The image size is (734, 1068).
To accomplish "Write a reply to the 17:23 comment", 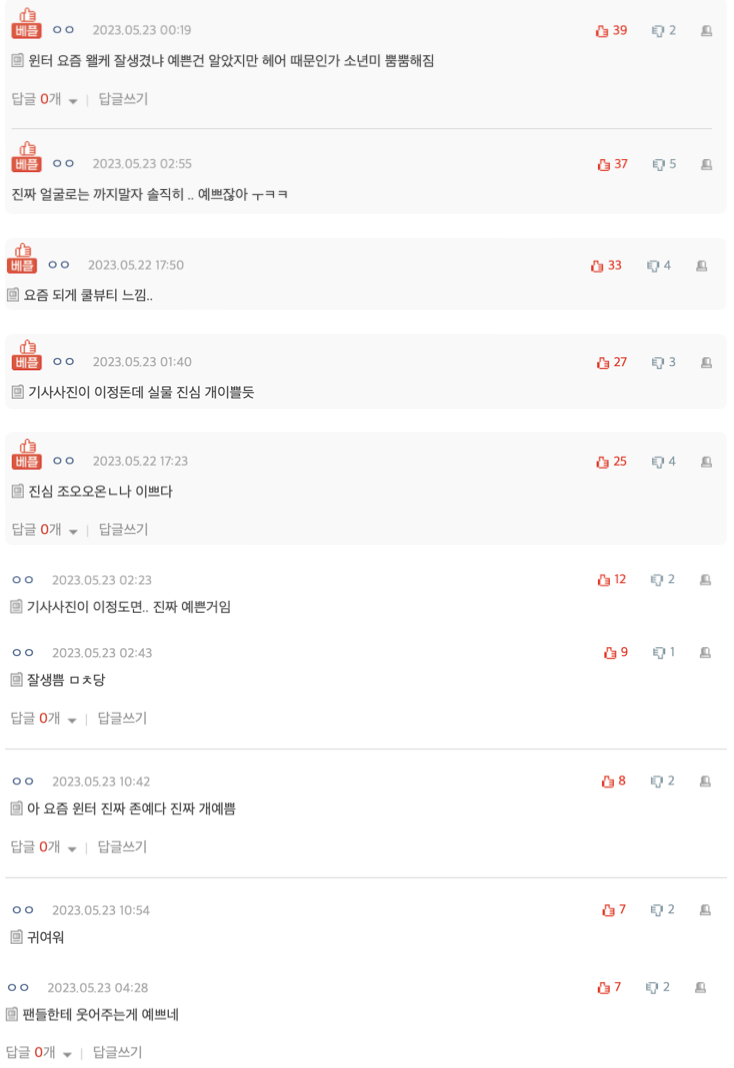I will (x=123, y=529).
